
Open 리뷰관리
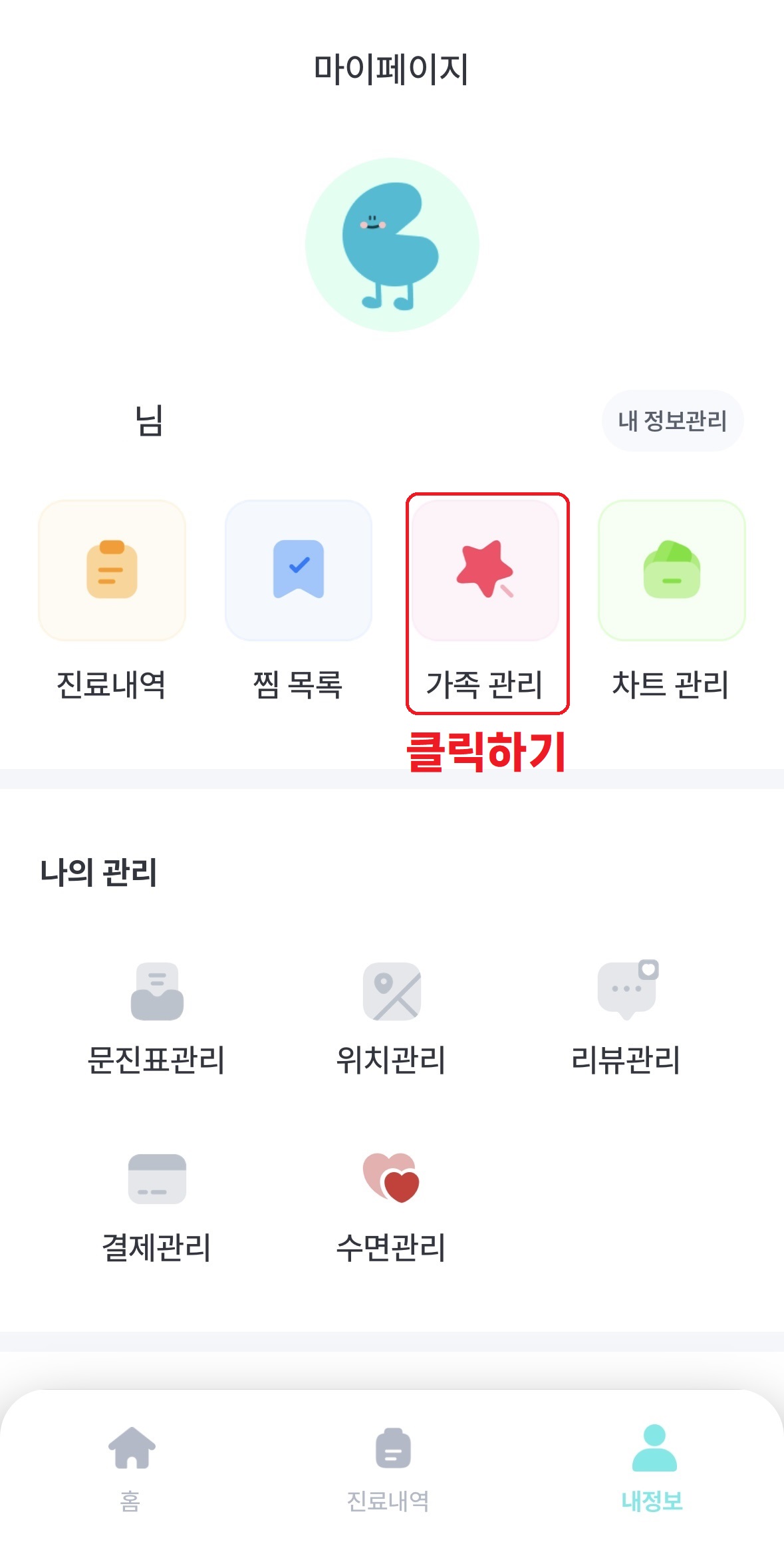click(x=626, y=1018)
